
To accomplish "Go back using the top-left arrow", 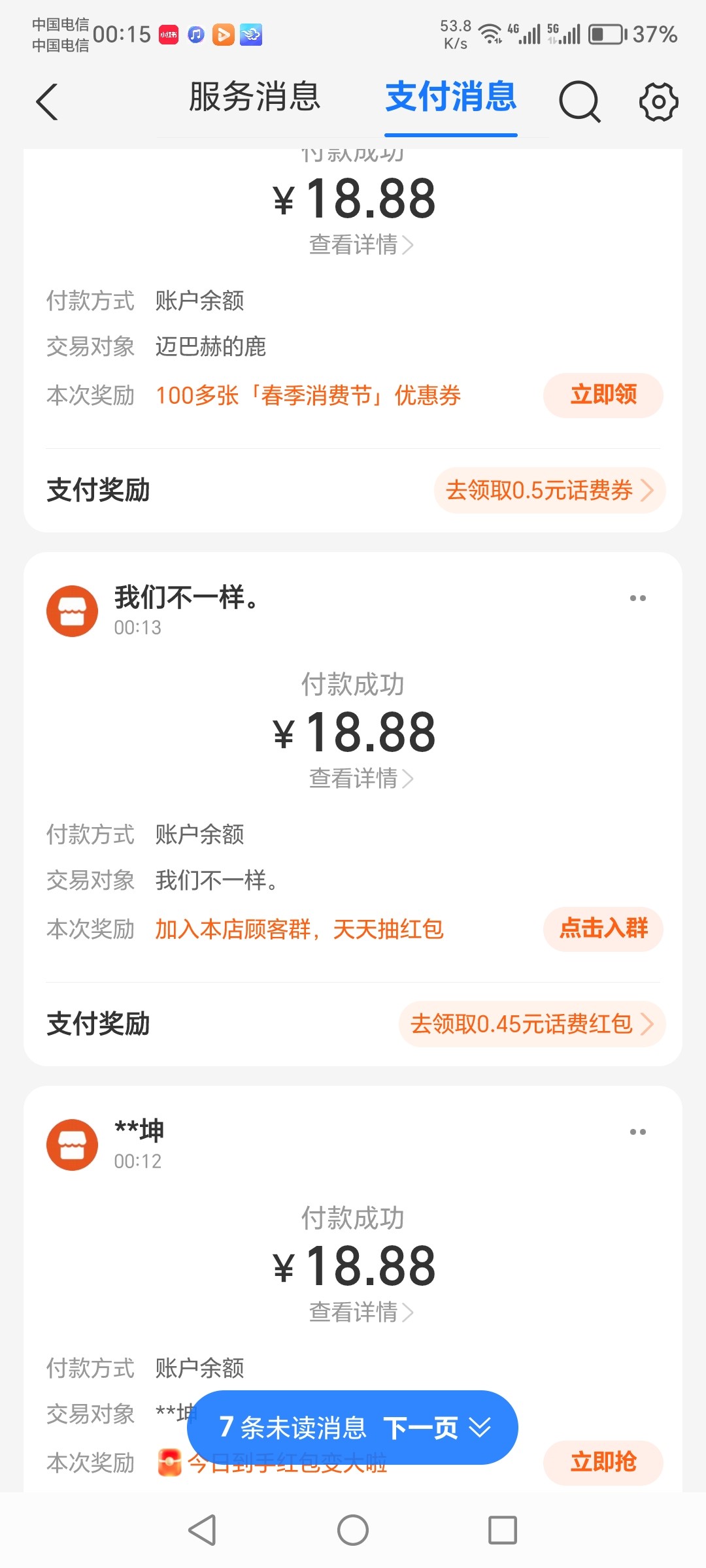I will pos(47,102).
